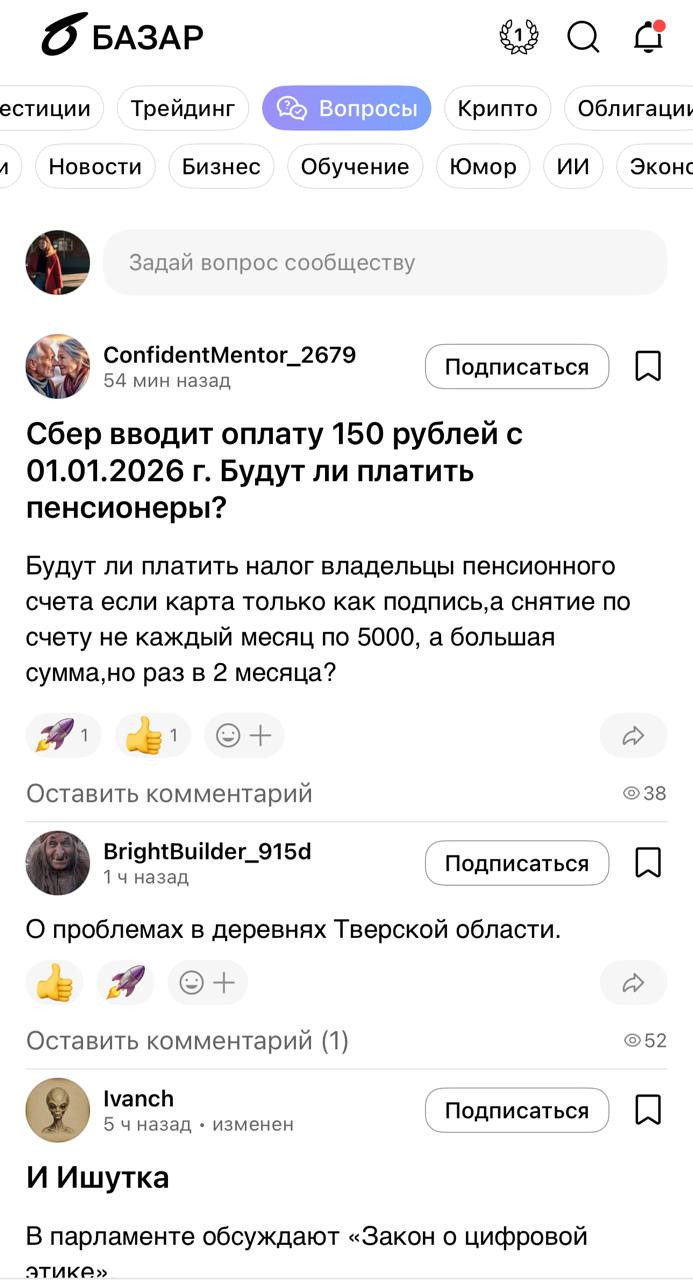Image resolution: width=693 pixels, height=1280 pixels.
Task: Open the Обучение category
Action: pyautogui.click(x=355, y=167)
